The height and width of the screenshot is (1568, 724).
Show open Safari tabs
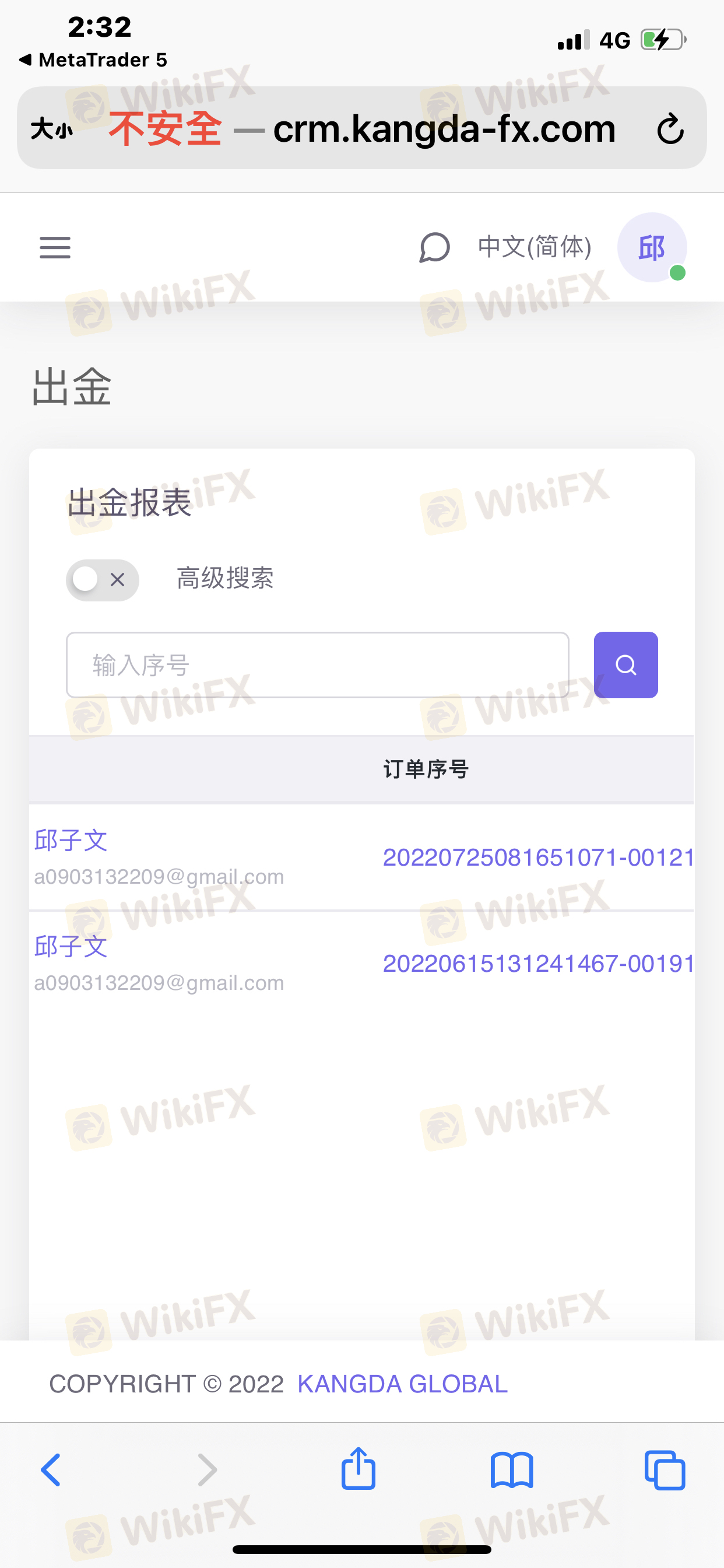click(x=665, y=1469)
